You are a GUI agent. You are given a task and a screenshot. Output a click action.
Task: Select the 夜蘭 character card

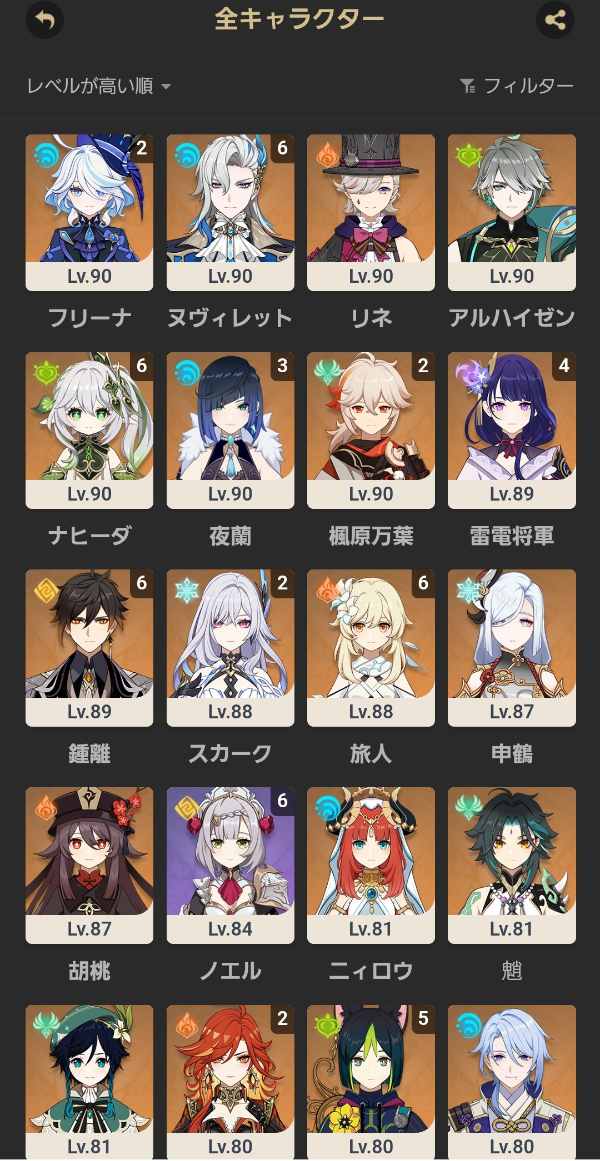click(x=230, y=430)
